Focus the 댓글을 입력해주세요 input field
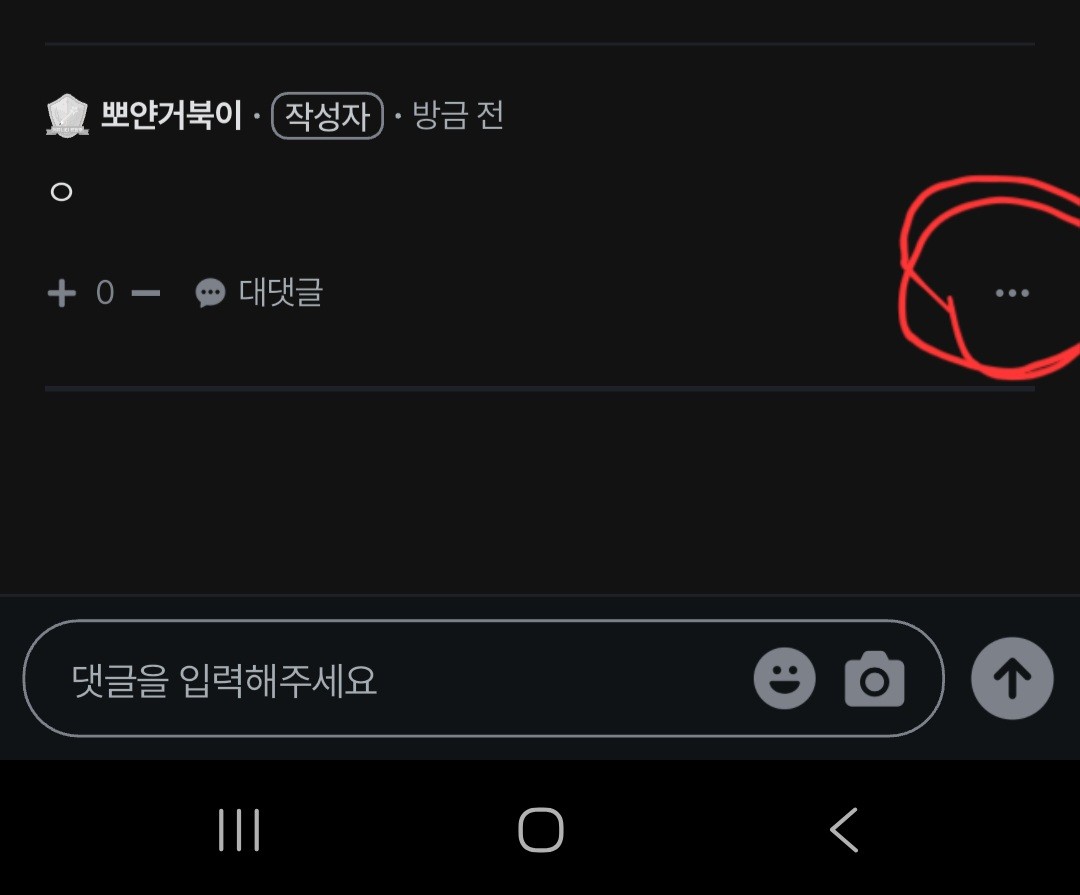 [400, 680]
